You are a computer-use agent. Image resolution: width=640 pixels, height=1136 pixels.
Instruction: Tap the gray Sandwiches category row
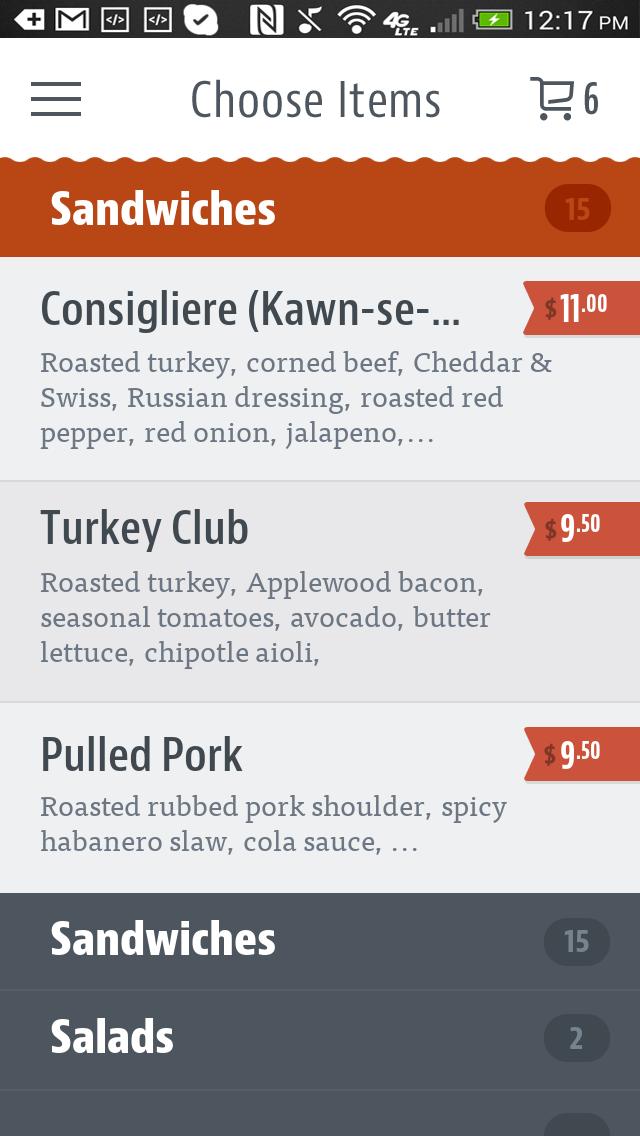coord(320,941)
